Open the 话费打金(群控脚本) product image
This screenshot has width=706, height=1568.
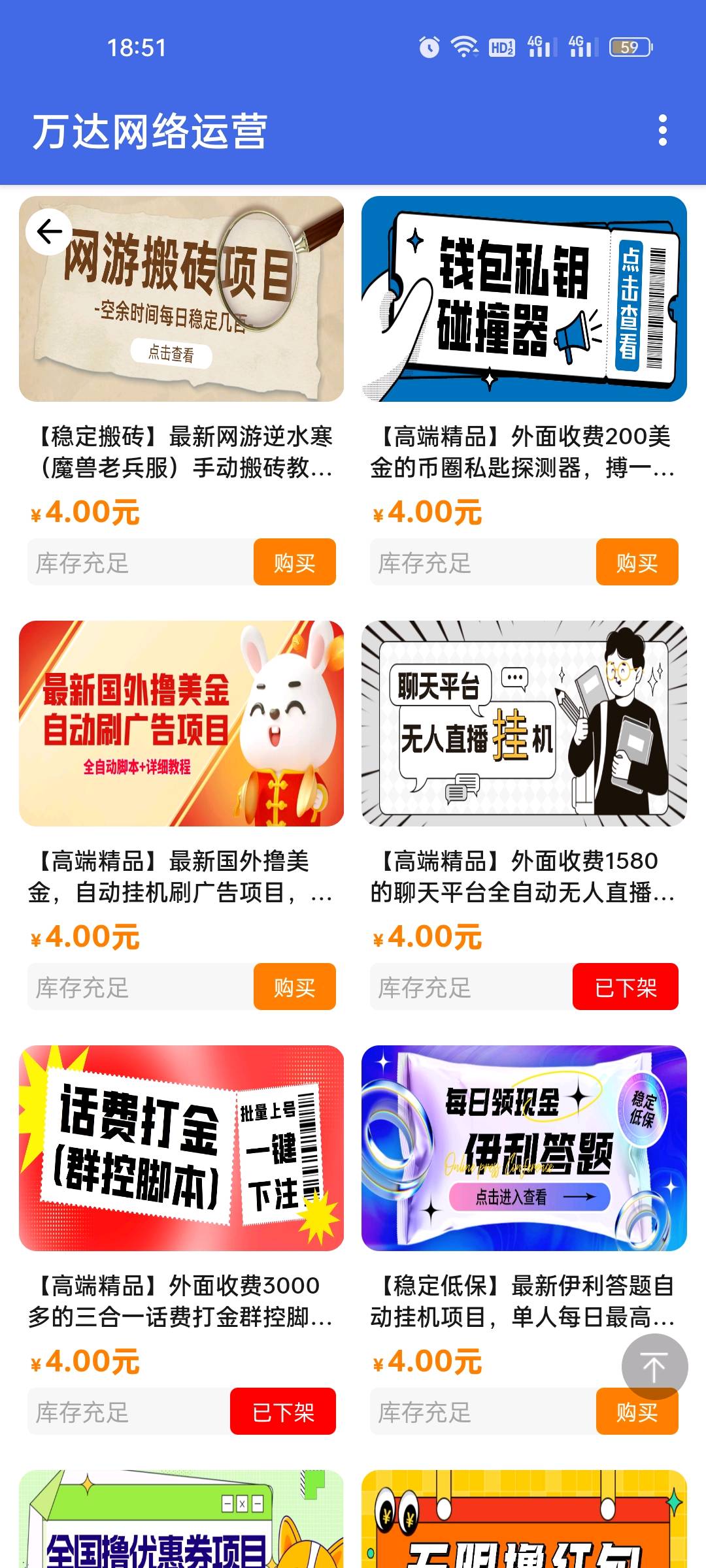(182, 1149)
